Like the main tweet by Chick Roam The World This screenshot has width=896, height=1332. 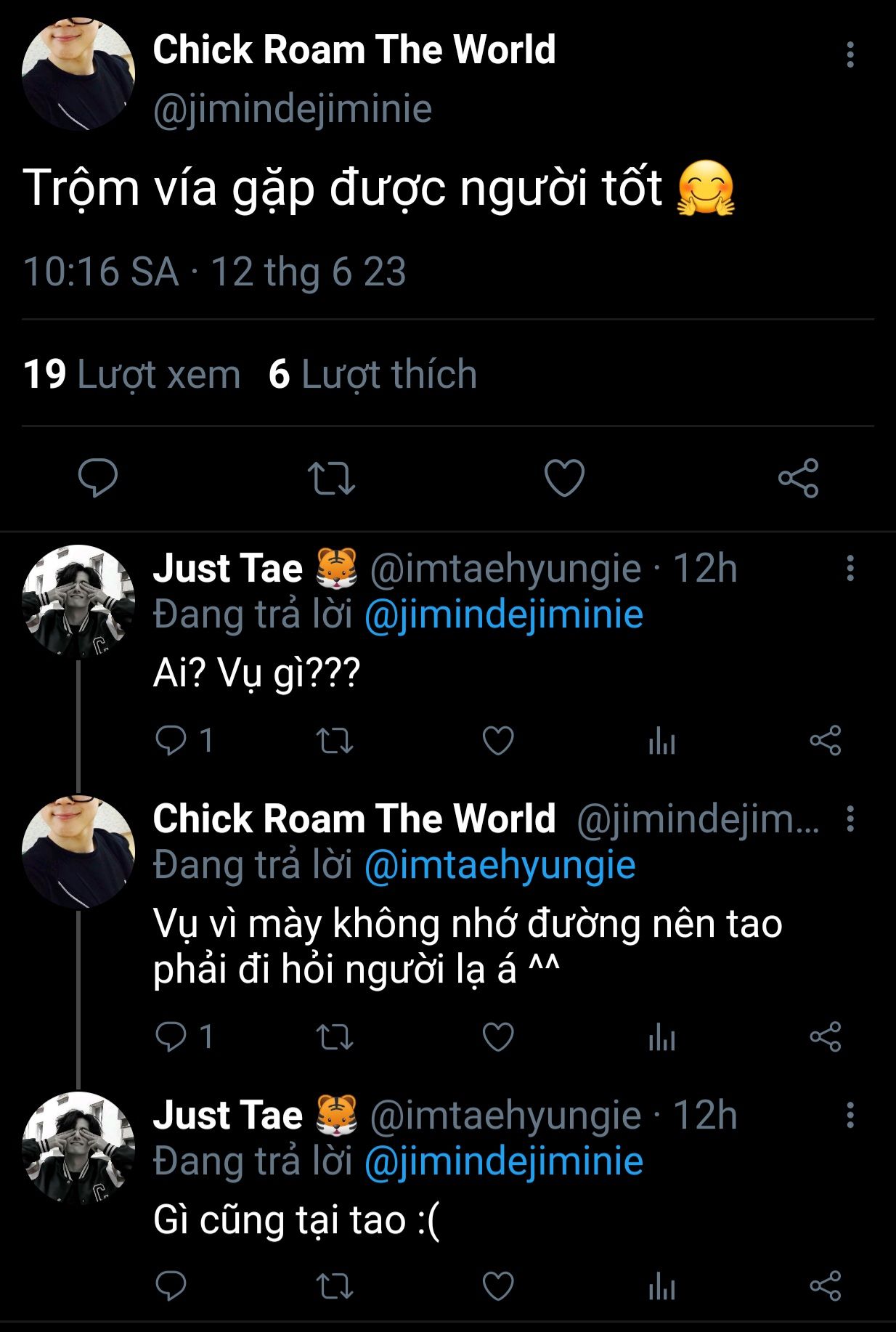click(x=564, y=478)
